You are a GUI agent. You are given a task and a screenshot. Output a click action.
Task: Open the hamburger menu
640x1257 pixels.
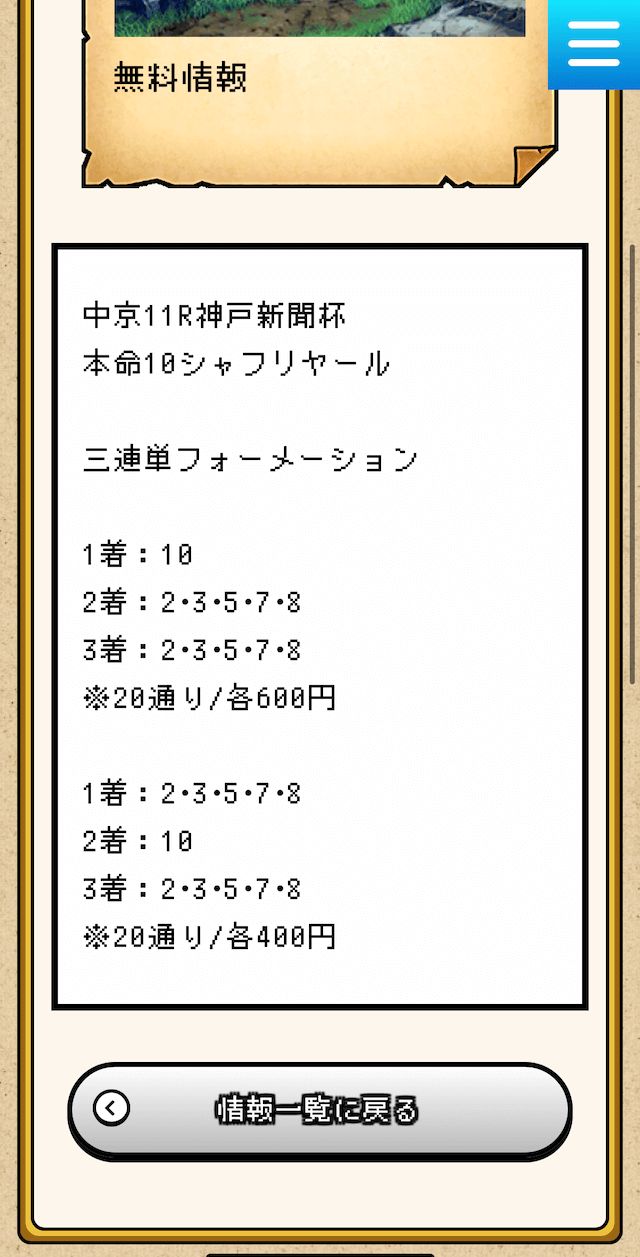point(594,44)
